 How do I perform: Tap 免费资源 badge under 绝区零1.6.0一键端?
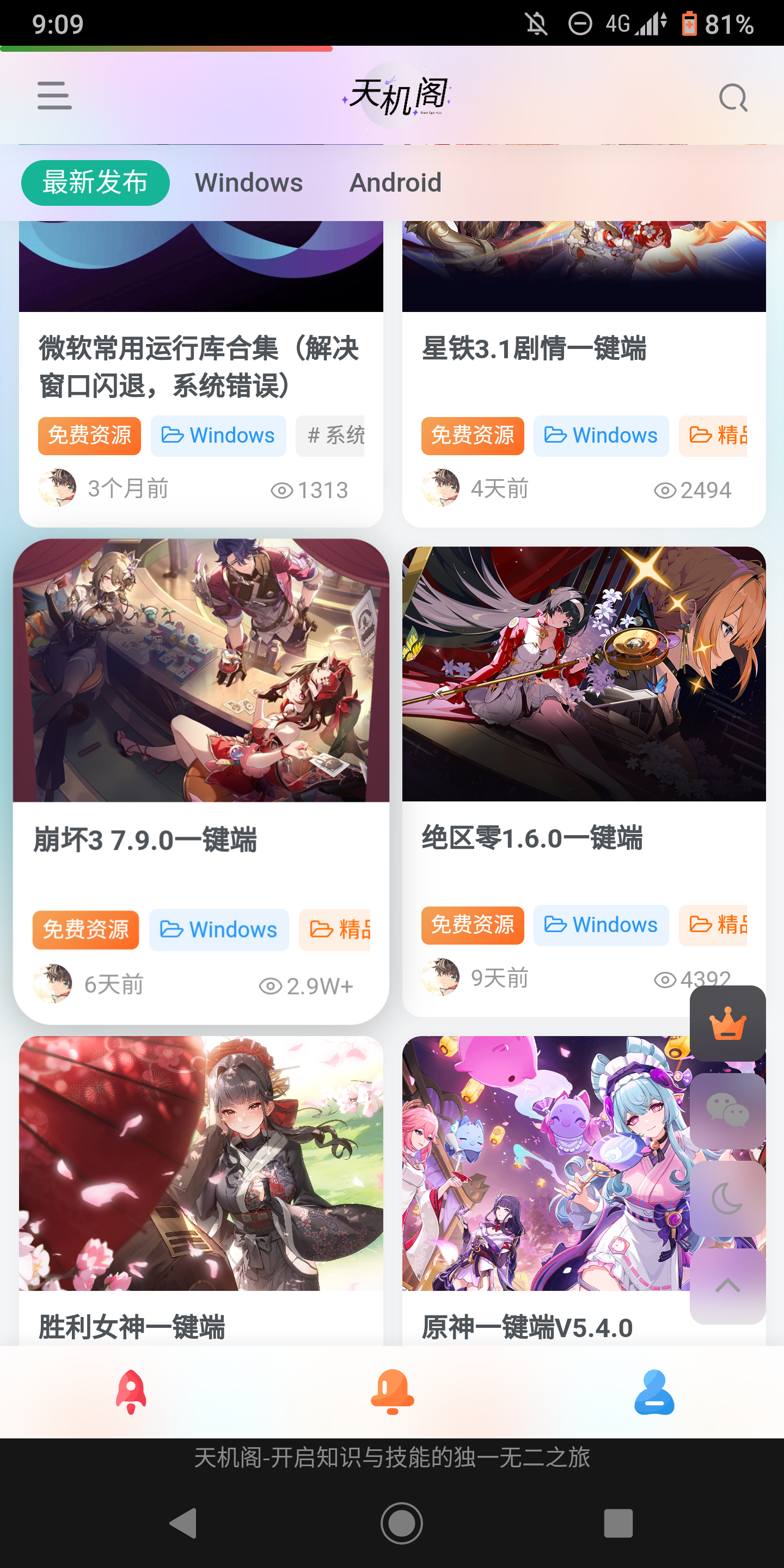click(473, 925)
